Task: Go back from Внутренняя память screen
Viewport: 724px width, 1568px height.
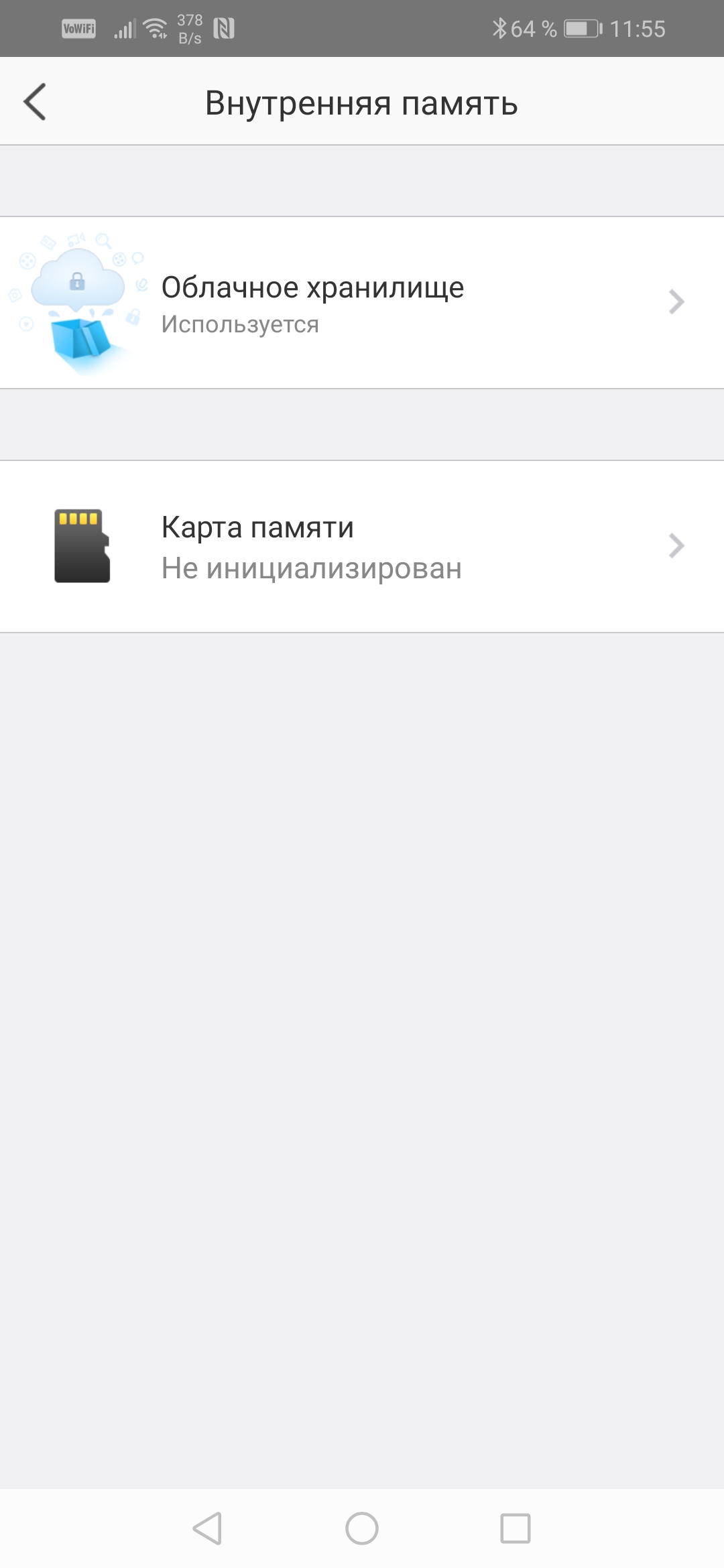Action: (x=35, y=102)
